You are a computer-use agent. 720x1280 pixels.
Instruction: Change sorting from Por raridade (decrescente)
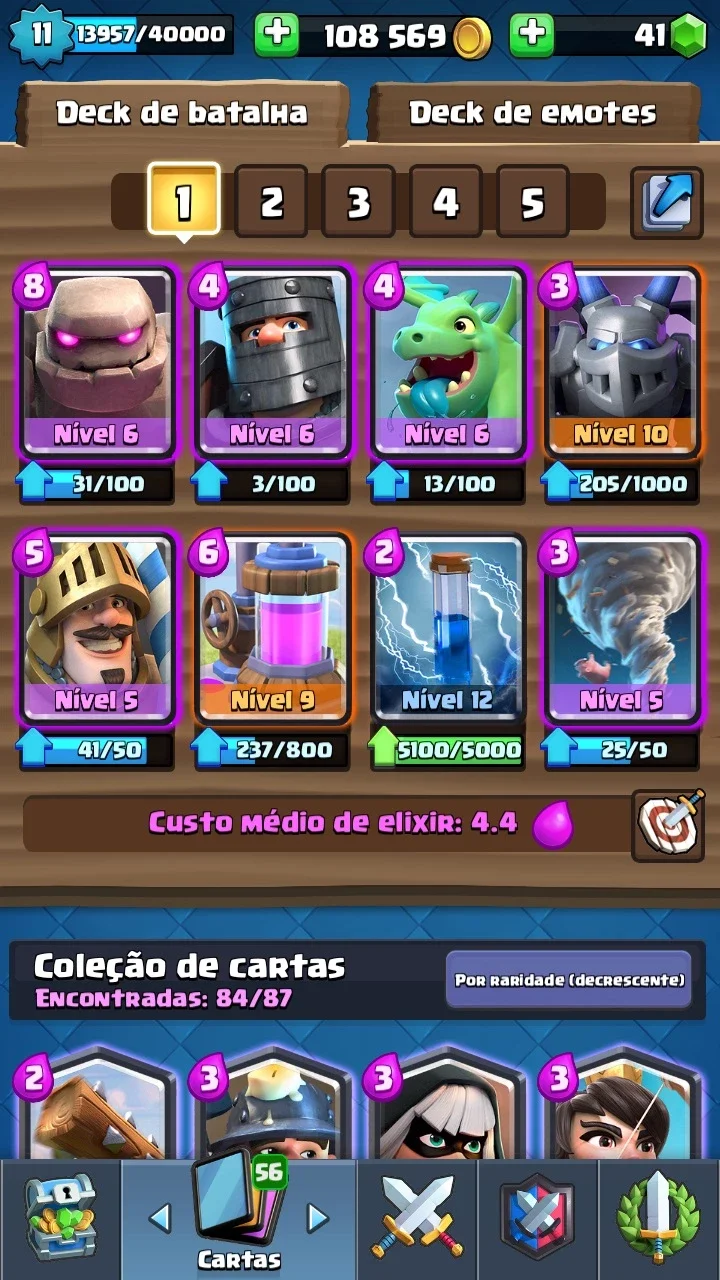click(568, 979)
